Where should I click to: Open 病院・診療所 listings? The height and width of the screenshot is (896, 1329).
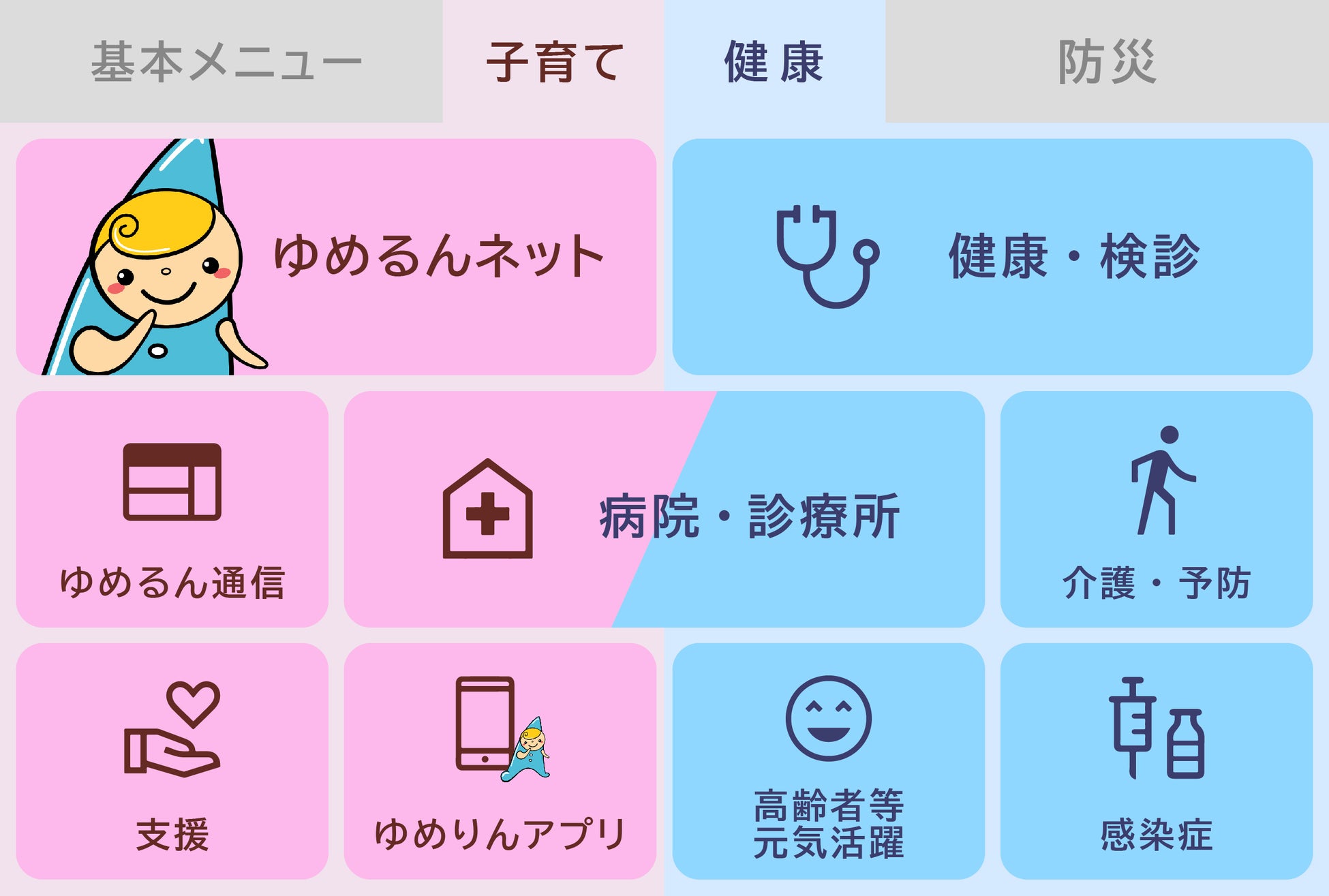[x=664, y=509]
